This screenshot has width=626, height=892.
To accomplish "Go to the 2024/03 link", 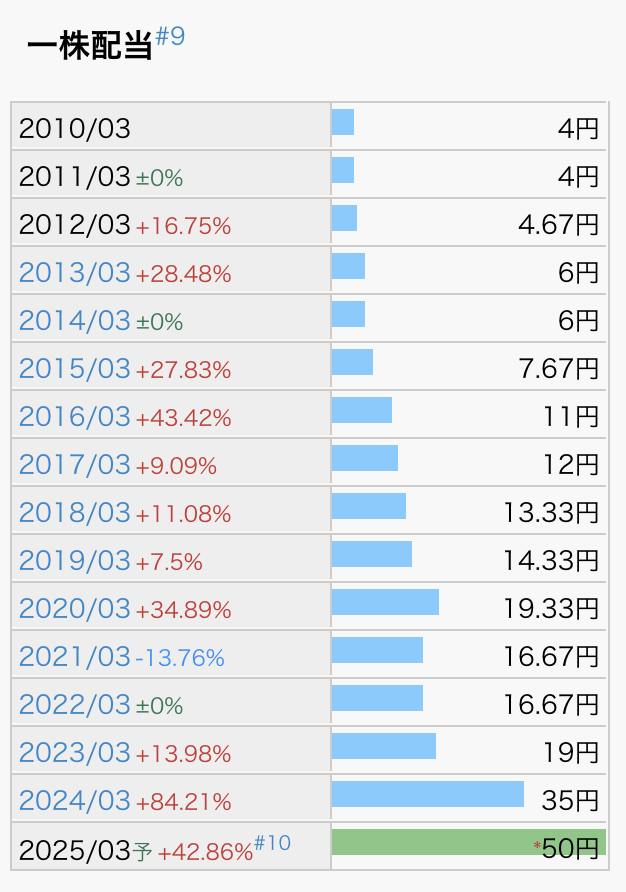I will coord(75,801).
